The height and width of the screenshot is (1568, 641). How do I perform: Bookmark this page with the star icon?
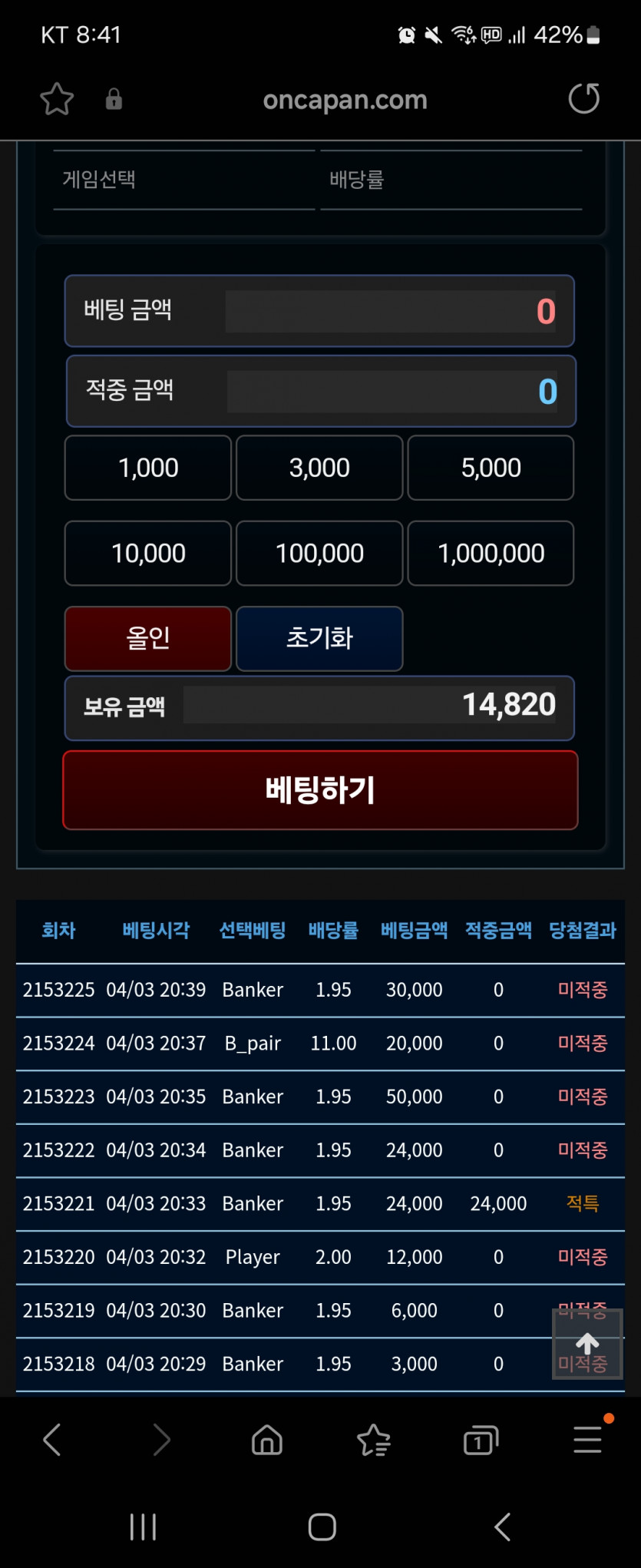57,99
